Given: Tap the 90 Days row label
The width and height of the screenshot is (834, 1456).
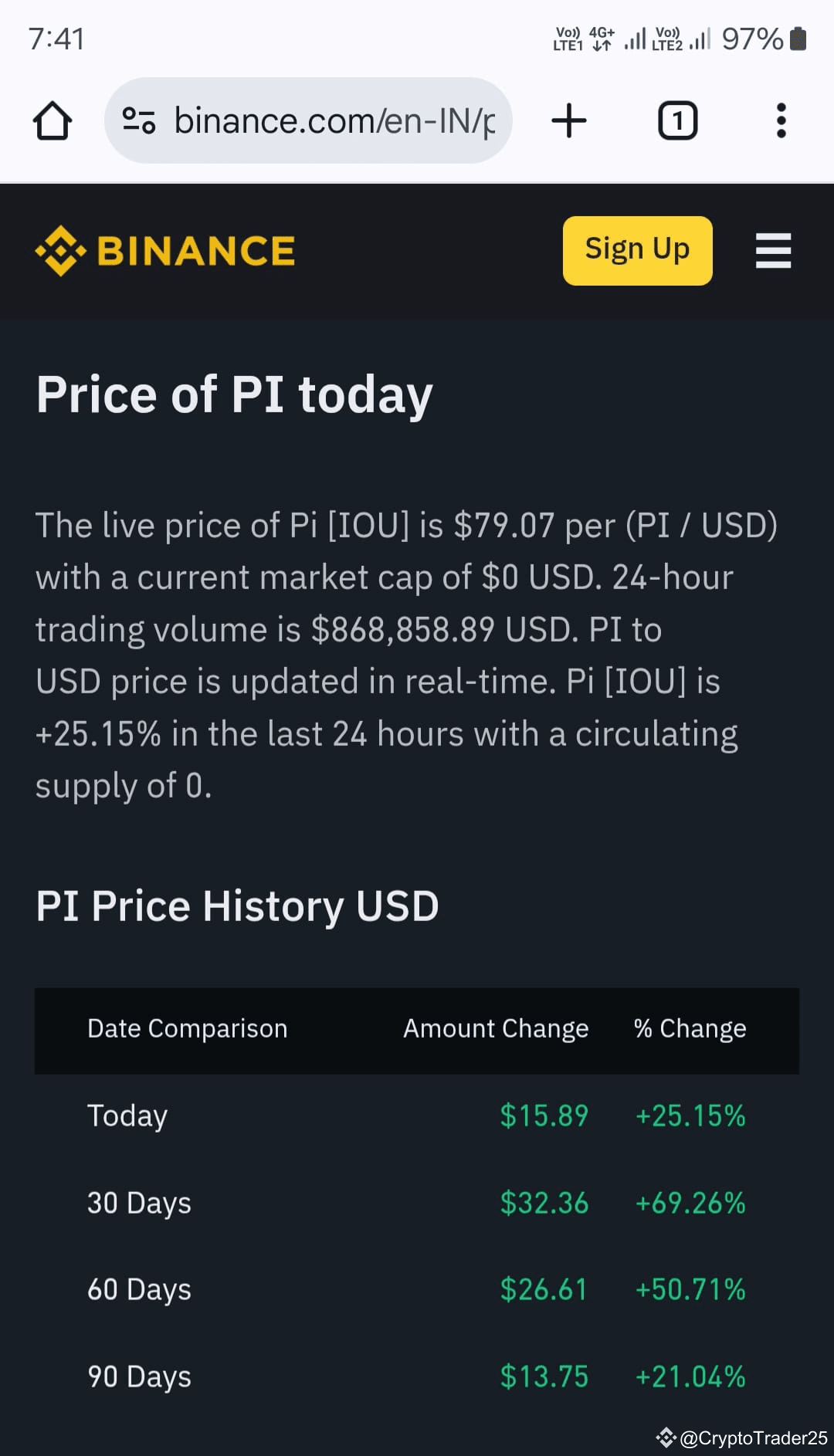Looking at the screenshot, I should [x=139, y=1376].
